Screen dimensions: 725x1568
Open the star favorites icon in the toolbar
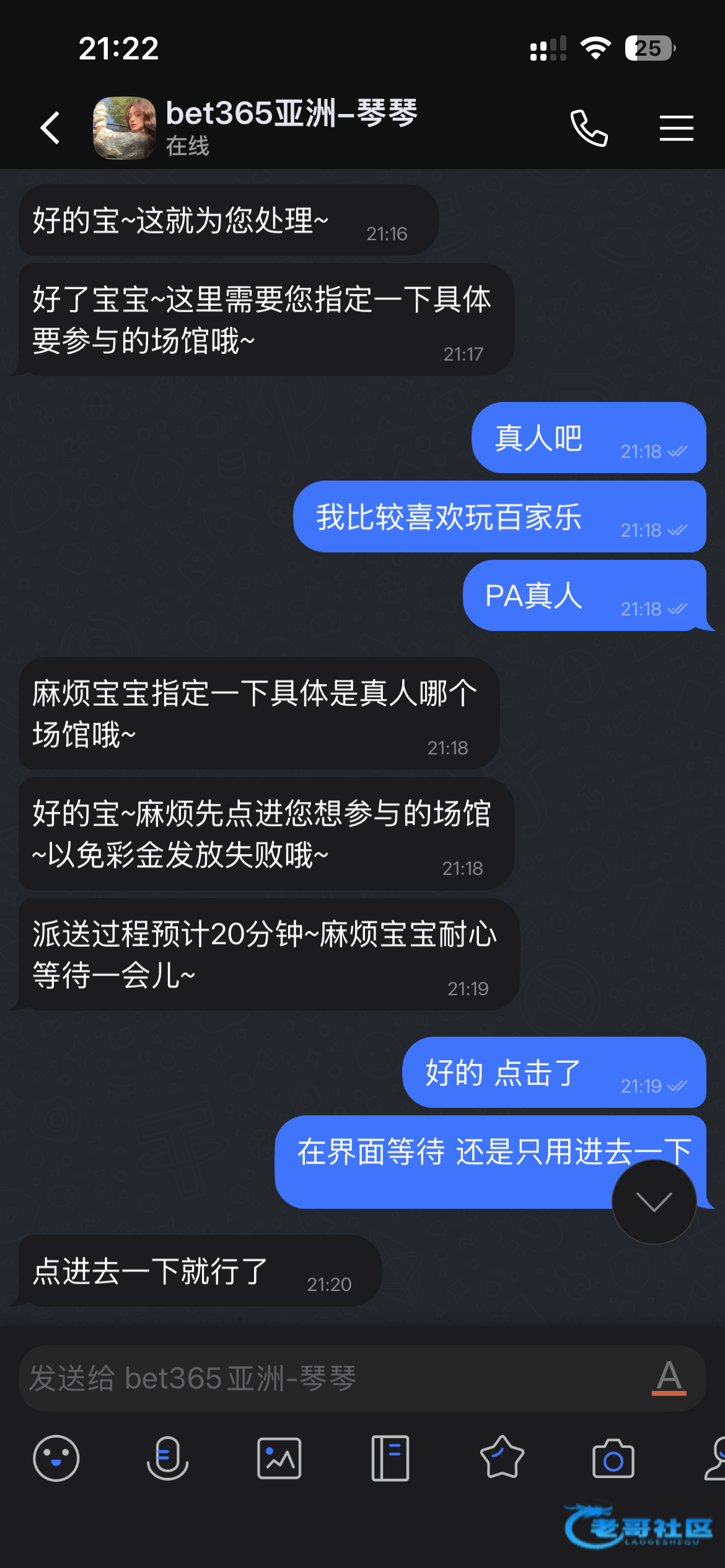pyautogui.click(x=502, y=1457)
